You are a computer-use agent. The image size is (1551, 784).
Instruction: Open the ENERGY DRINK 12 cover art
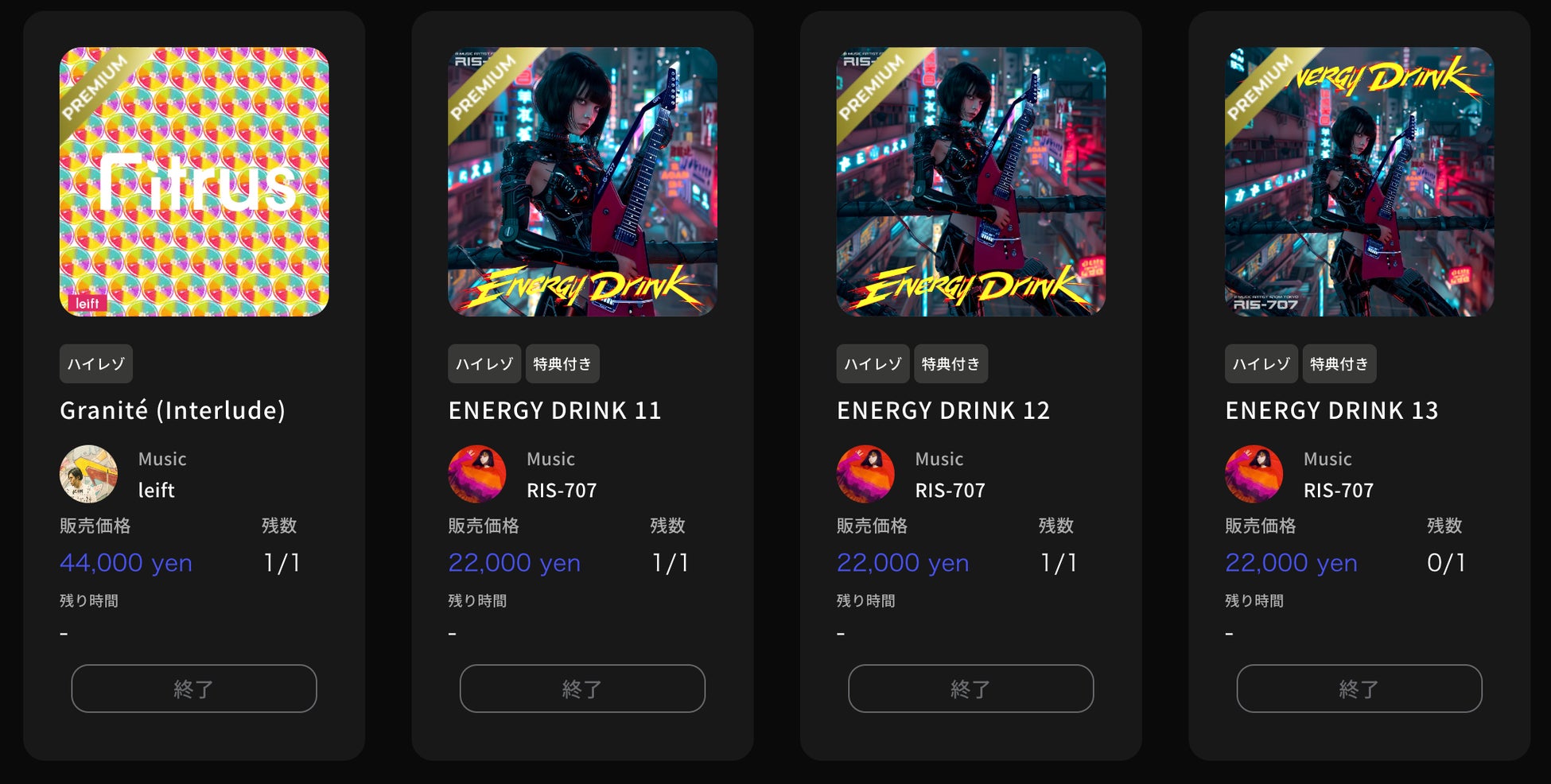click(970, 181)
